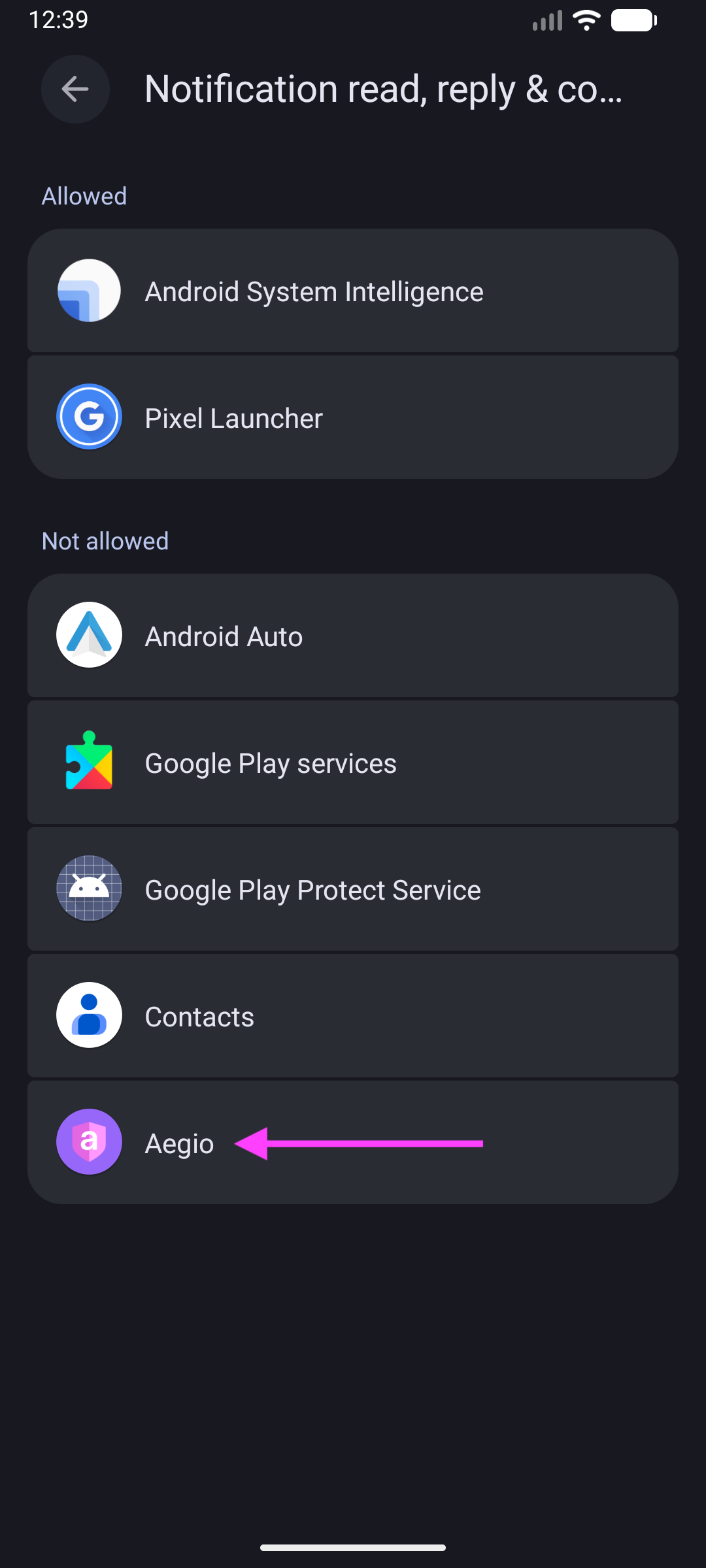This screenshot has height=1568, width=706.
Task: Click the Pixel Launcher app icon
Action: pos(89,416)
